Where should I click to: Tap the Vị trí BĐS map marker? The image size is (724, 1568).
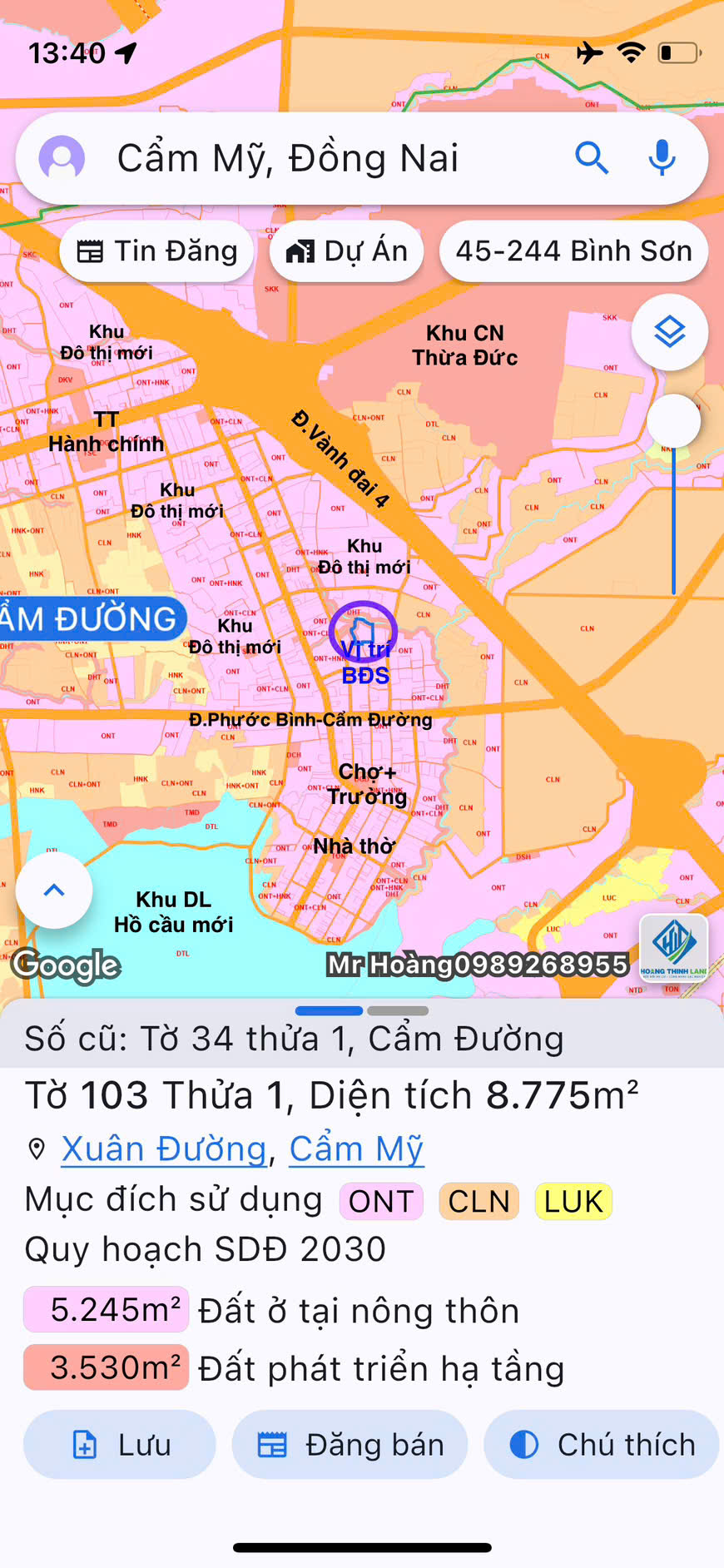[x=363, y=633]
